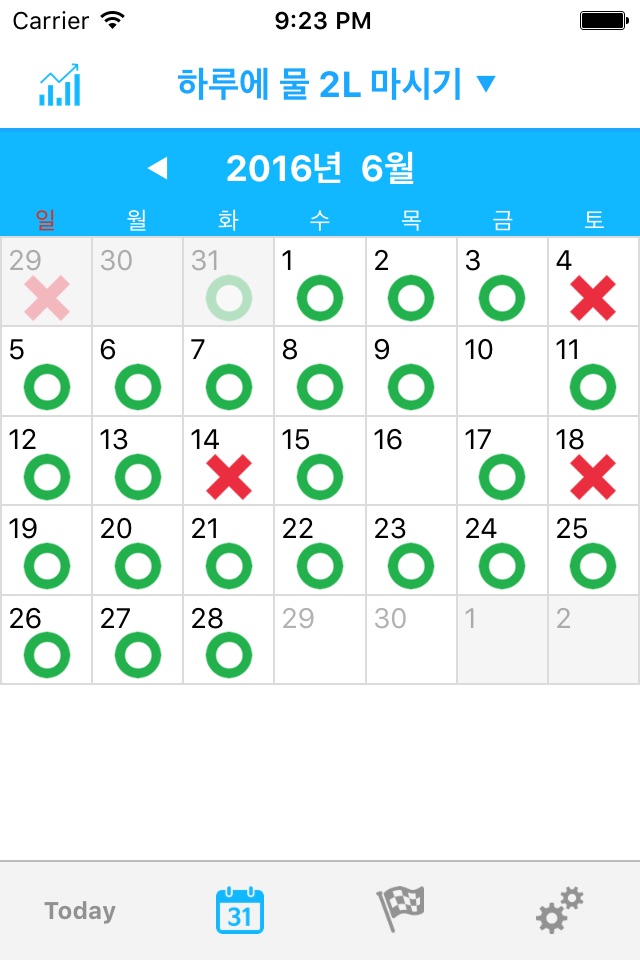Viewport: 640px width, 960px height.
Task: Tap the faded May 31 cell
Action: (x=228, y=281)
